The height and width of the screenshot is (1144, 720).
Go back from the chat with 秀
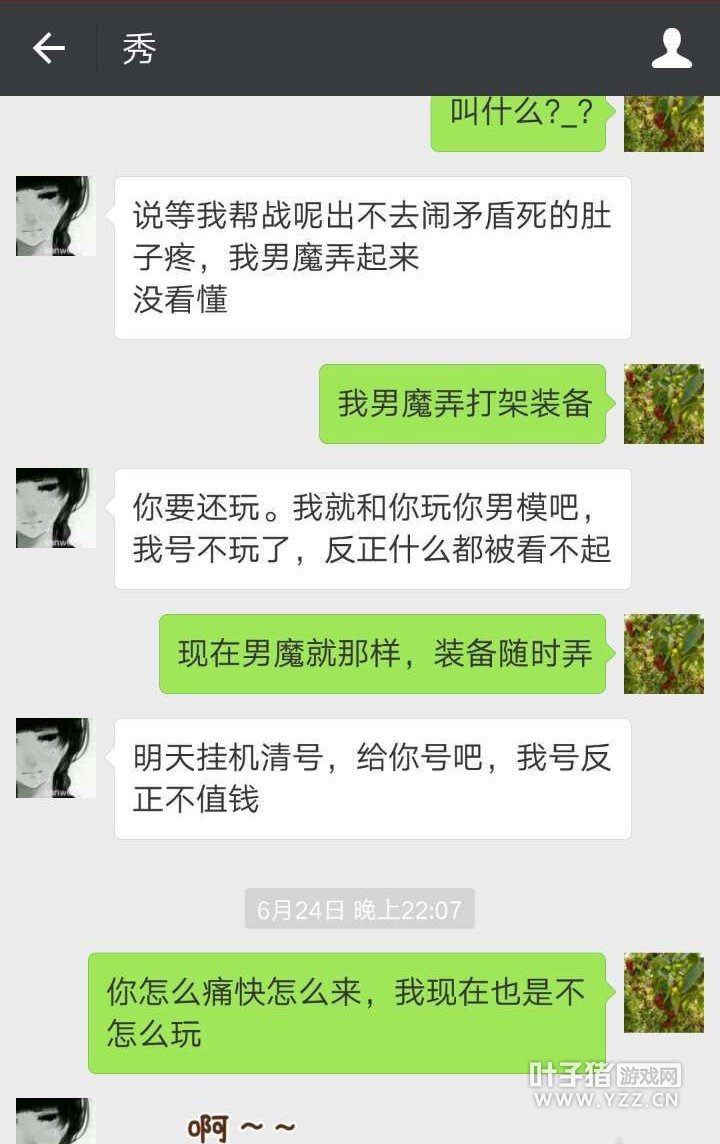[x=48, y=48]
